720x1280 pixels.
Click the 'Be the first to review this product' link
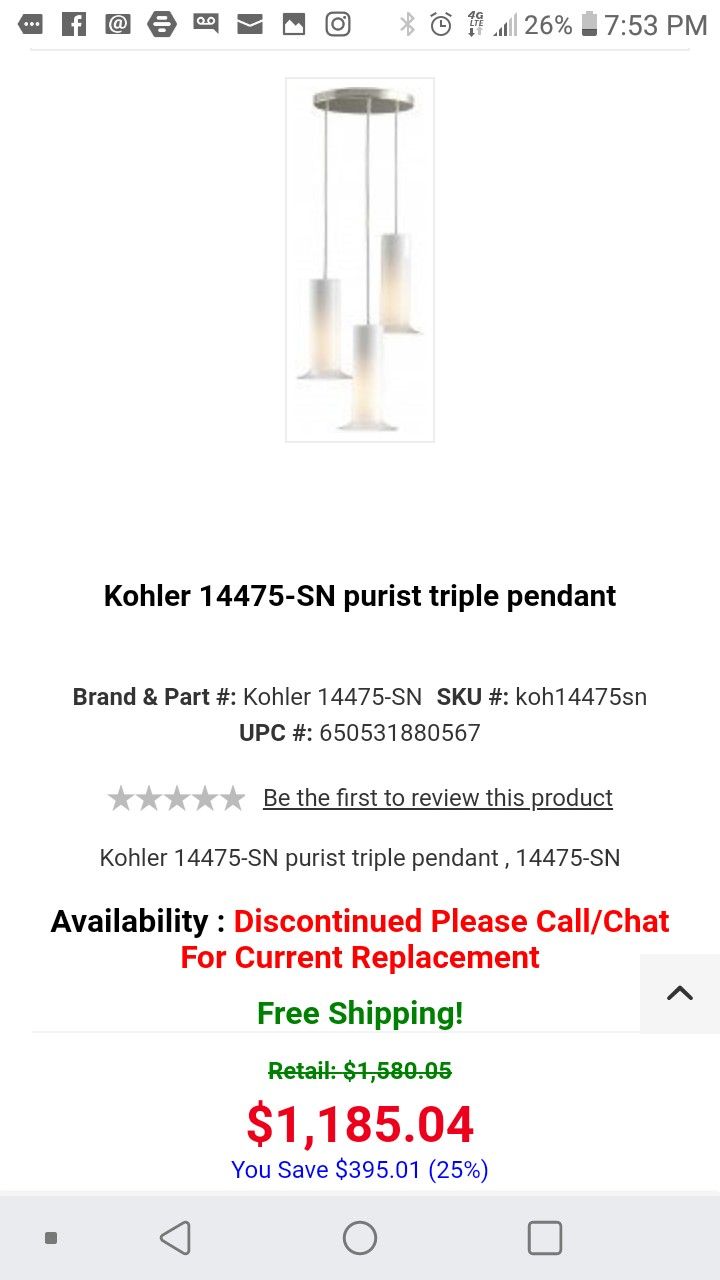tap(437, 797)
